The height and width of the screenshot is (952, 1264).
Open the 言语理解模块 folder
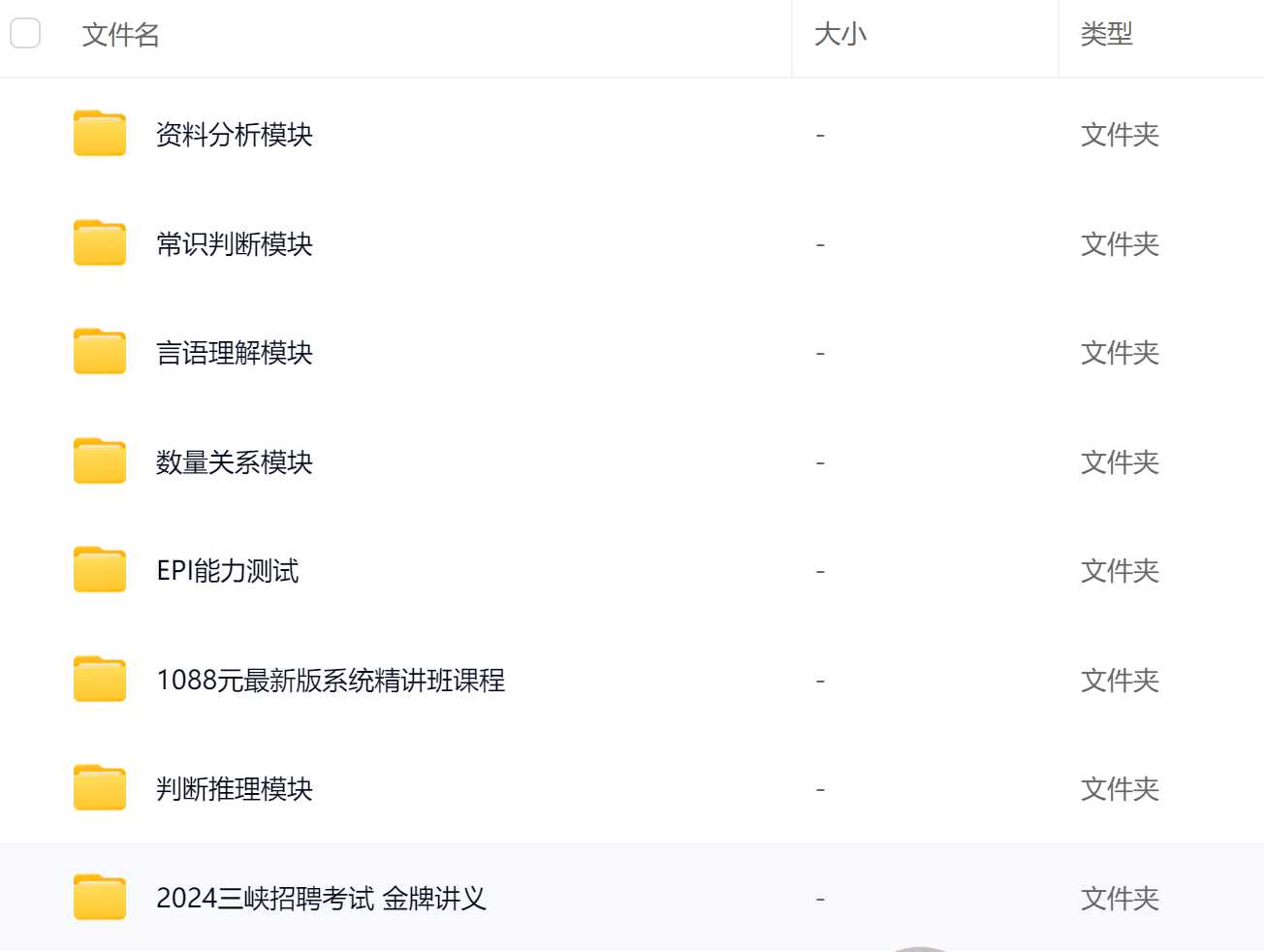(234, 353)
